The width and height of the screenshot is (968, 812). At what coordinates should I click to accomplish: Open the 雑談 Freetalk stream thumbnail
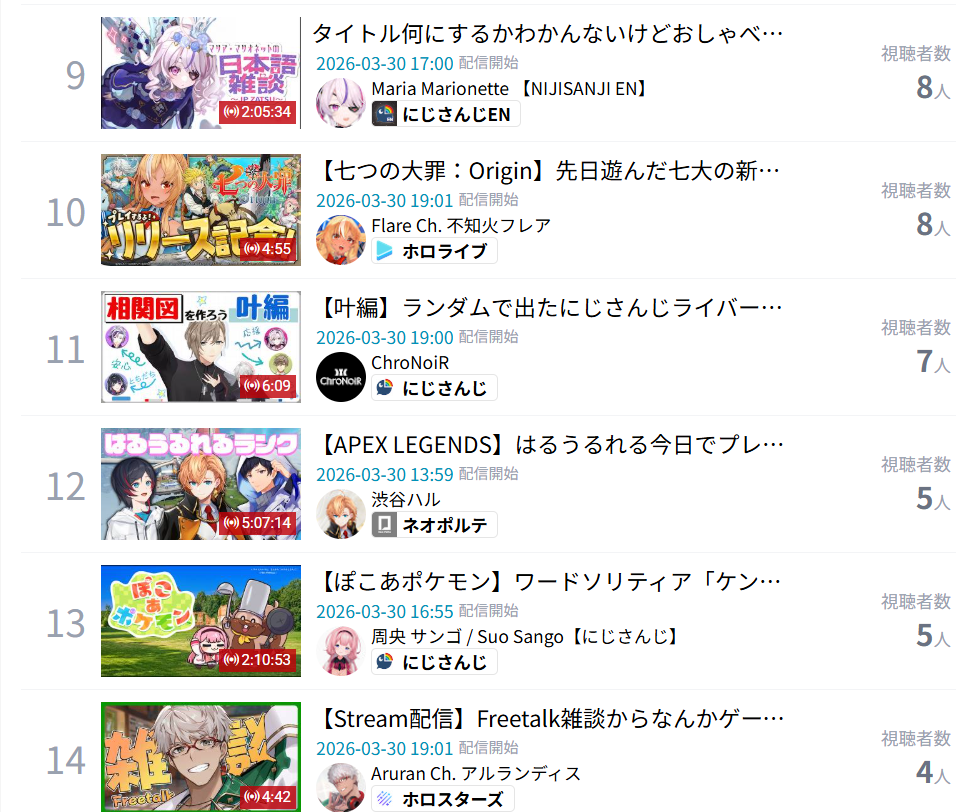[200, 758]
